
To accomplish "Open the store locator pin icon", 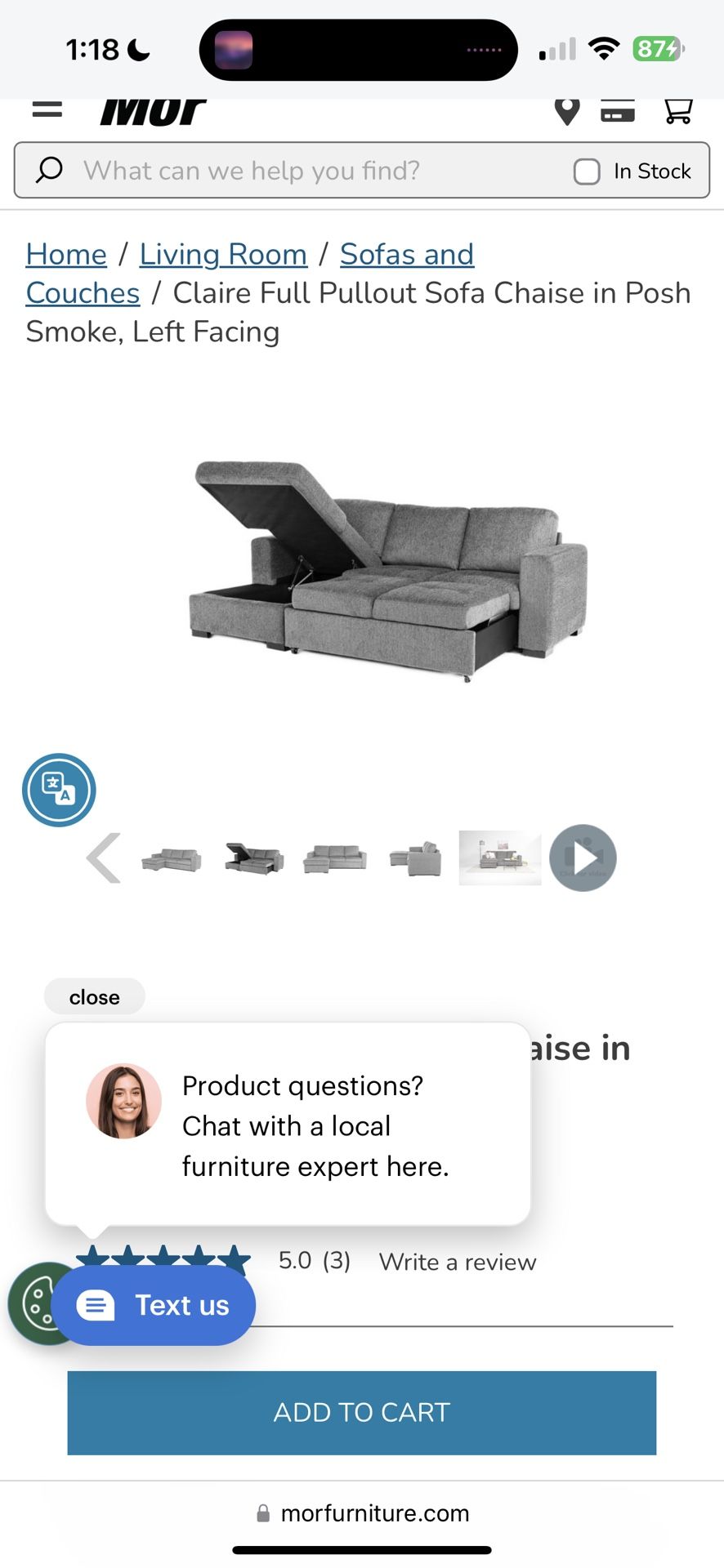I will point(566,111).
